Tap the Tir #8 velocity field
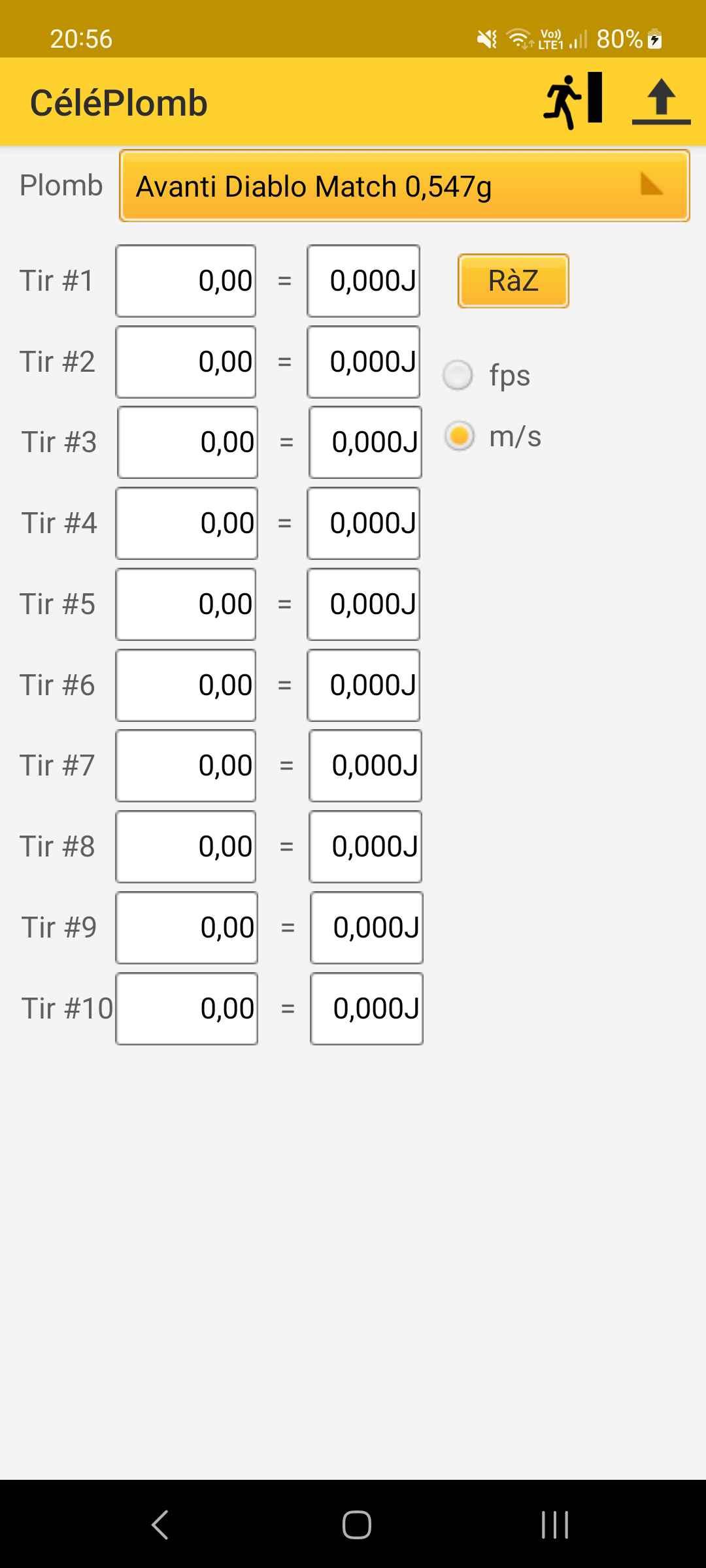The image size is (706, 1568). tap(186, 847)
